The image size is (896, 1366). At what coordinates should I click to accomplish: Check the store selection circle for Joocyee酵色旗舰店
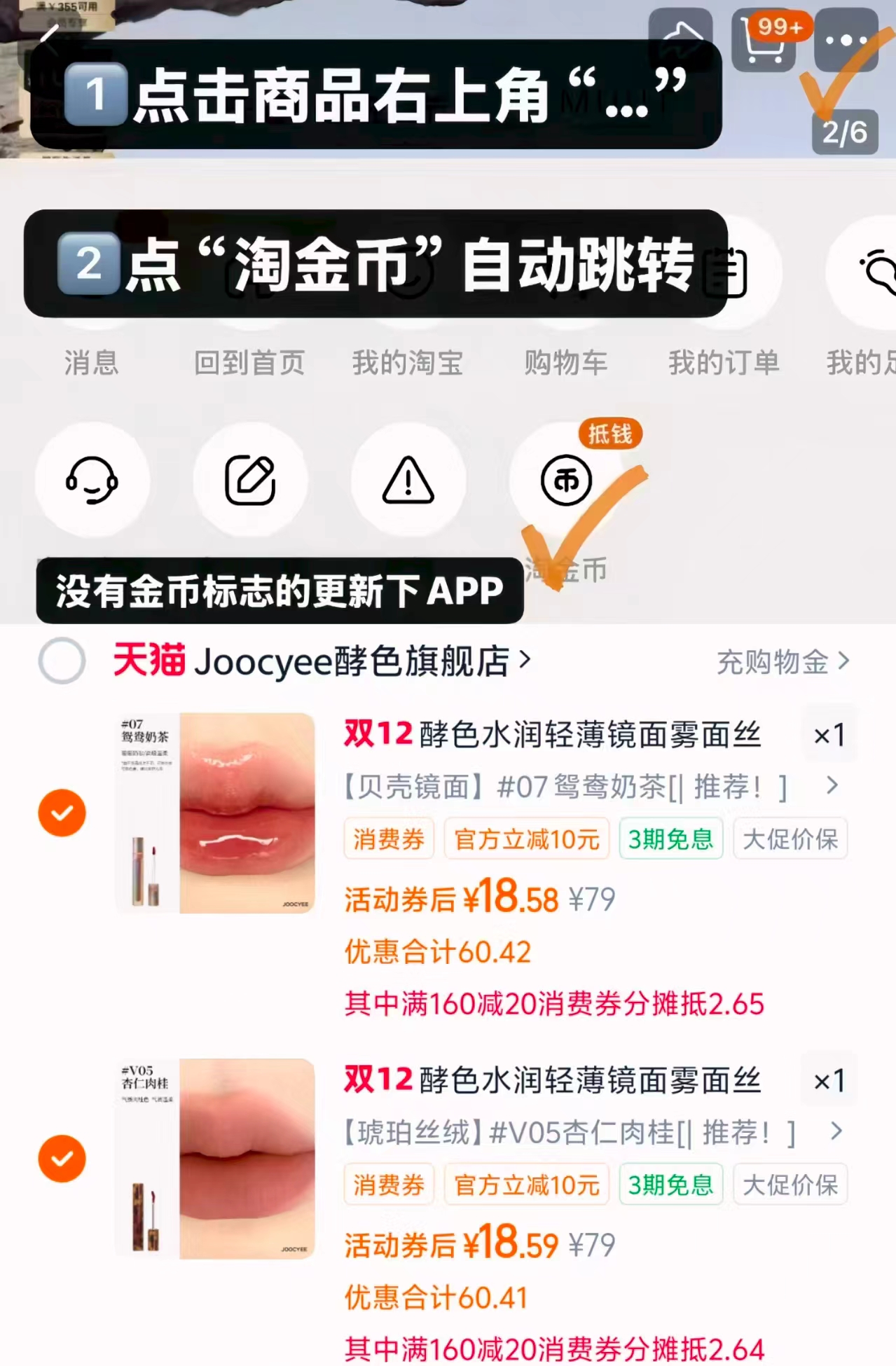pyautogui.click(x=62, y=660)
